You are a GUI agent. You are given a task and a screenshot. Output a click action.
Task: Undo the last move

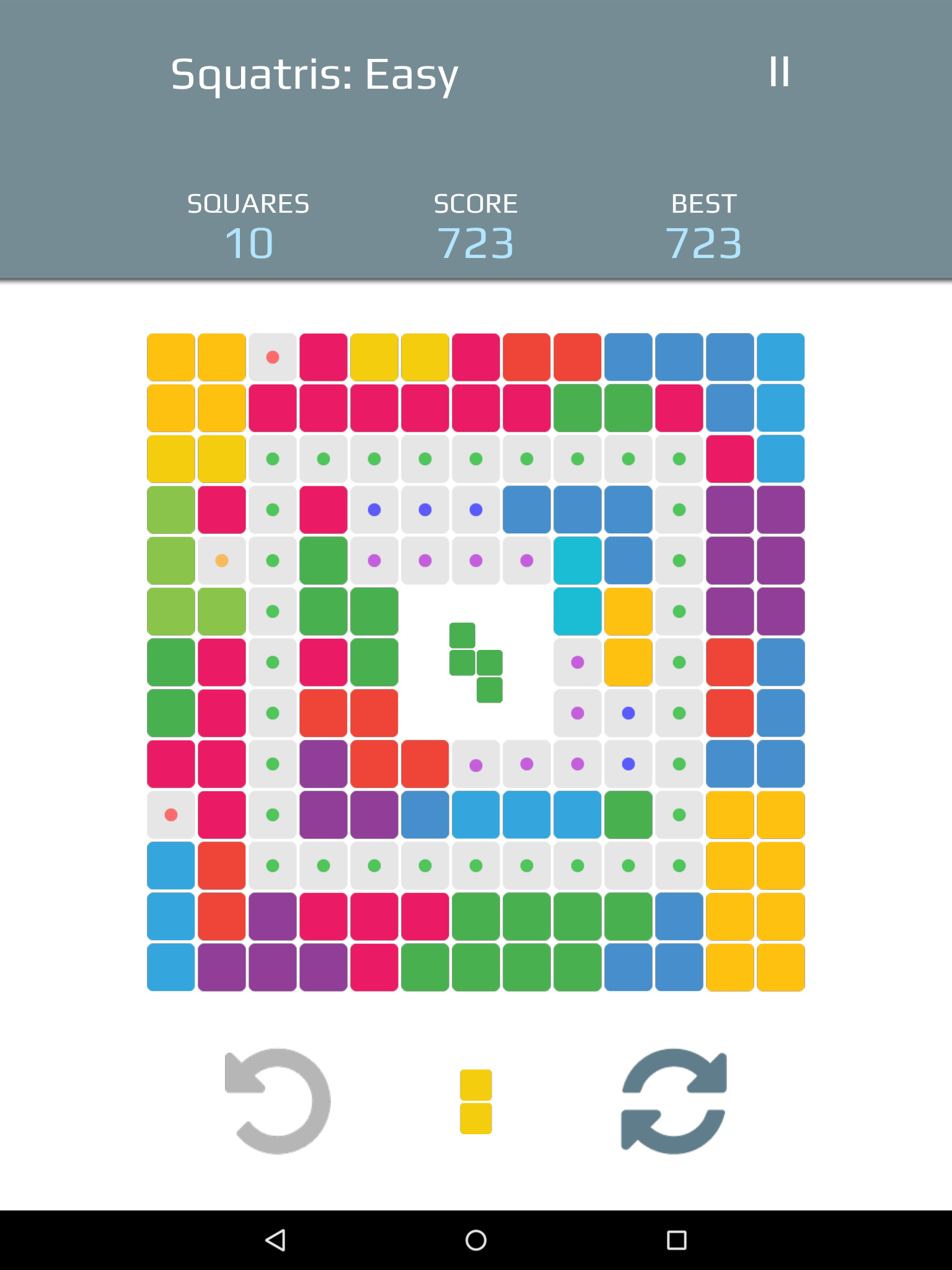[x=278, y=1101]
